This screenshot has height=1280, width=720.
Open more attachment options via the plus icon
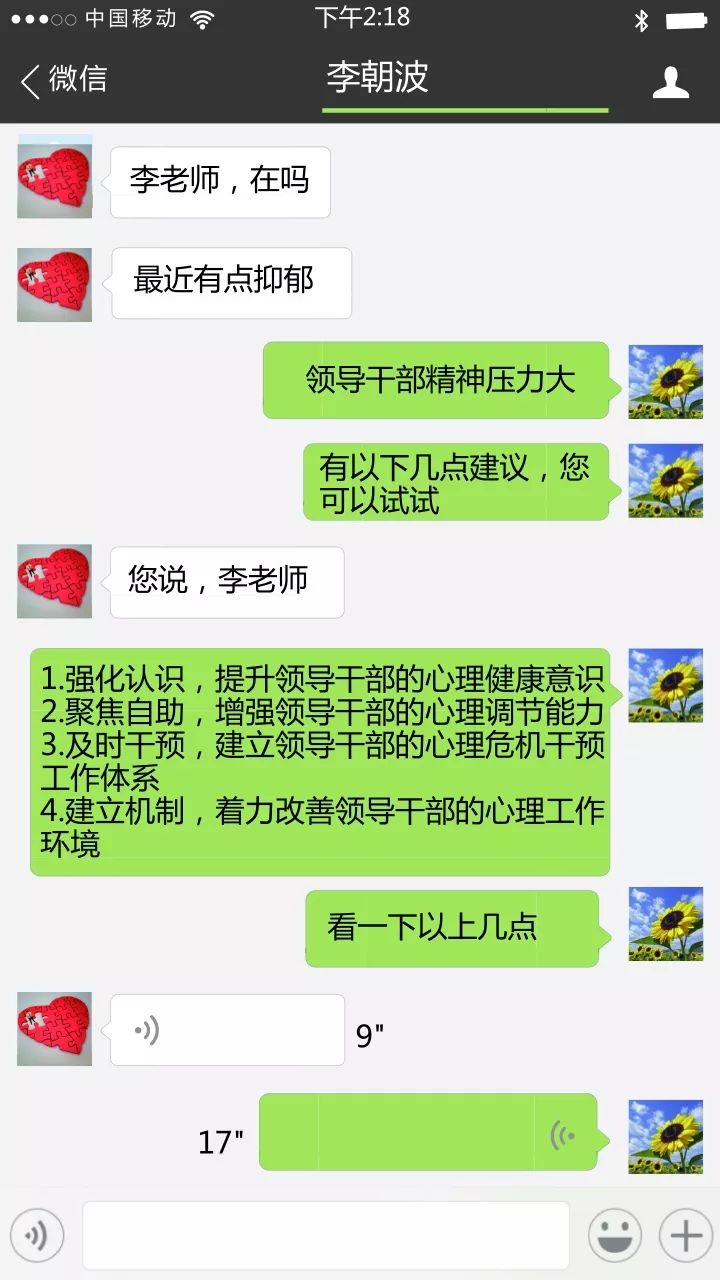[684, 1235]
